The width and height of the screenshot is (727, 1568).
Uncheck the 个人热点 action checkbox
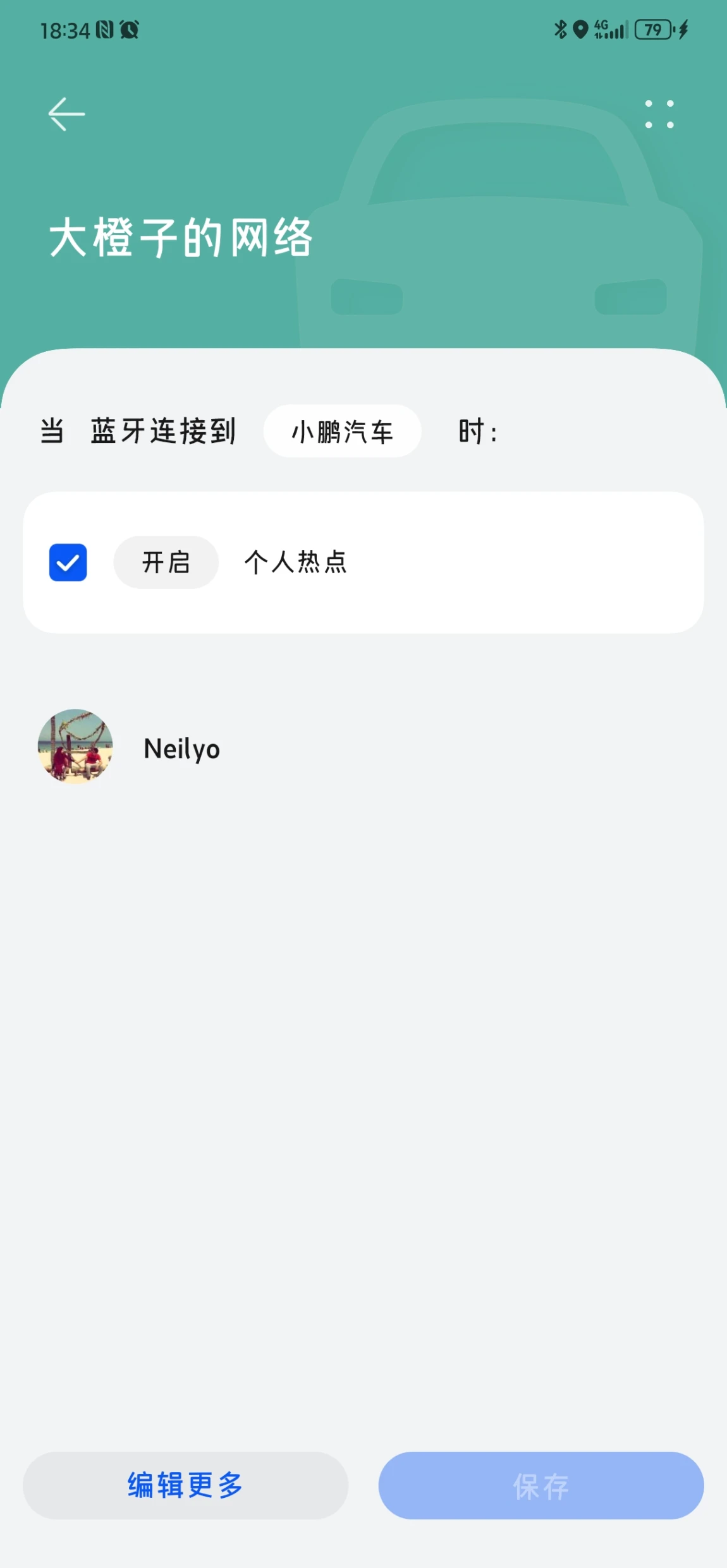coord(68,562)
